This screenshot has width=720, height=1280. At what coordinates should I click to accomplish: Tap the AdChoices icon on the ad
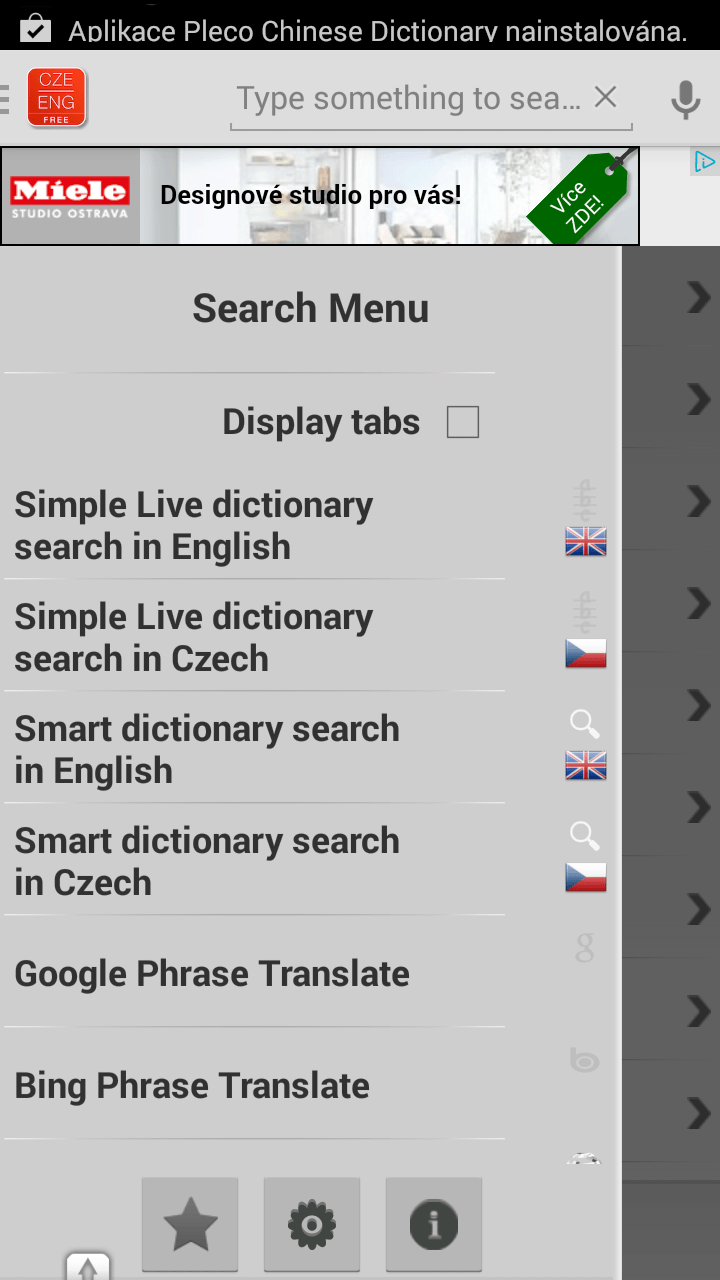(705, 161)
